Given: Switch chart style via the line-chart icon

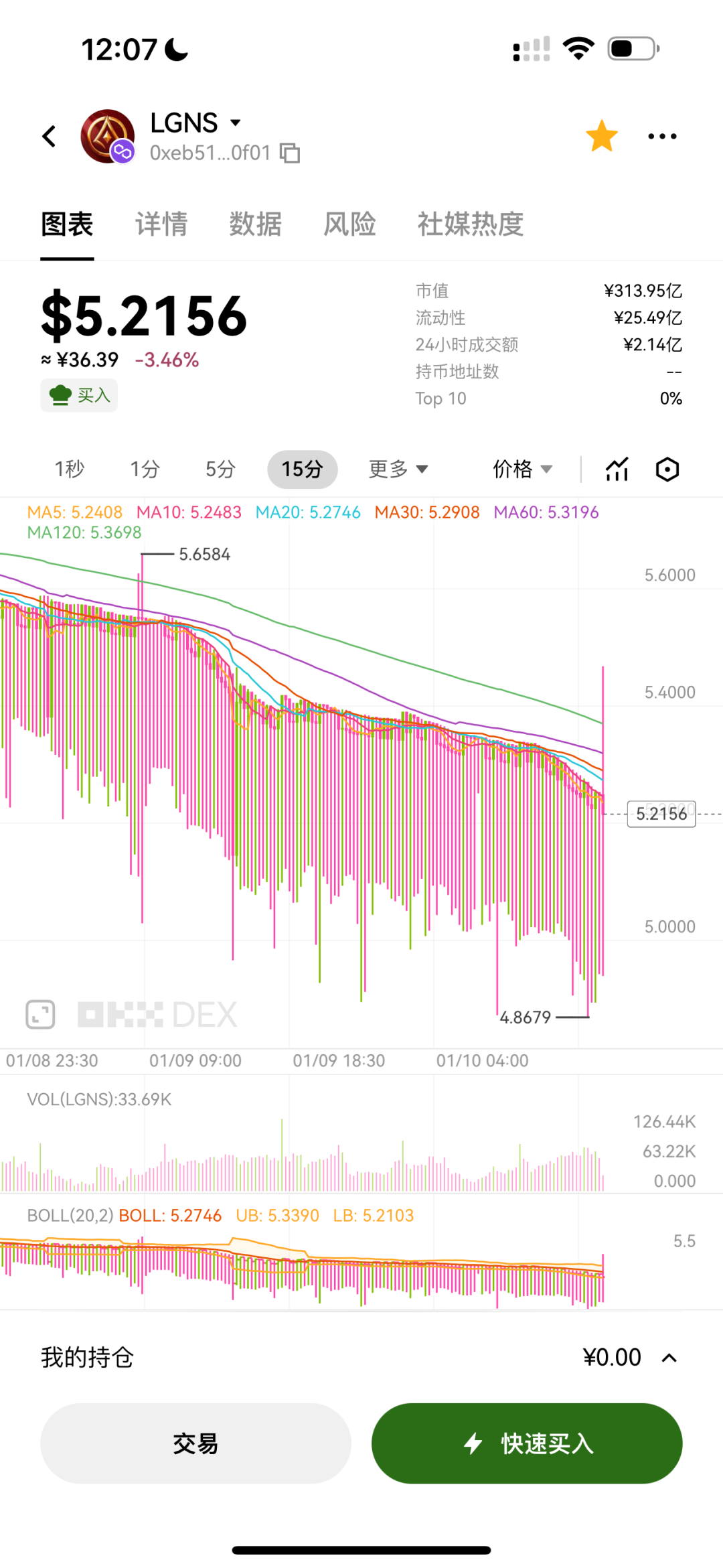Looking at the screenshot, I should 616,469.
